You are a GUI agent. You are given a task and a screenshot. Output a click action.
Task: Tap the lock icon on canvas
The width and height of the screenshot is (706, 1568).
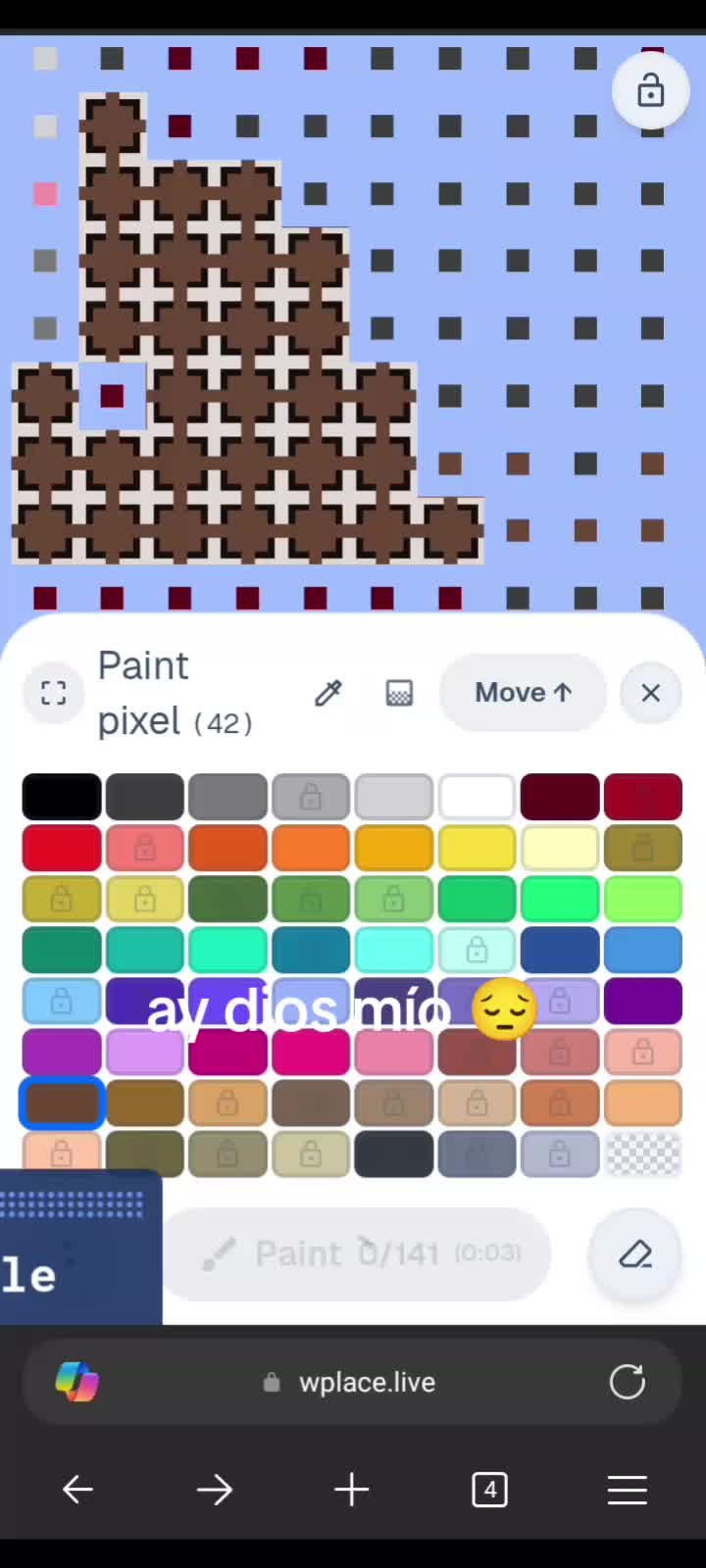651,92
